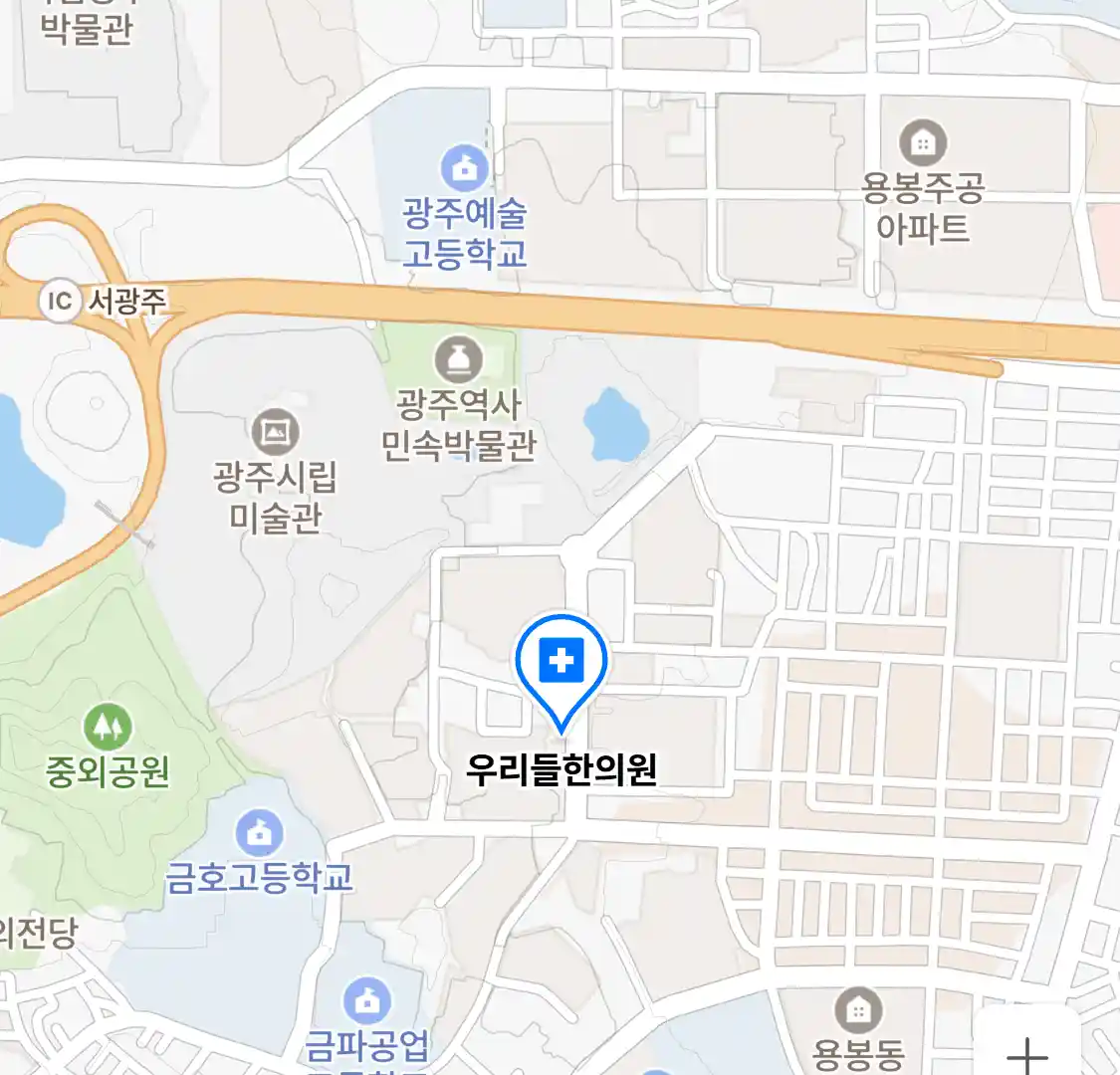The height and width of the screenshot is (1075, 1120).
Task: Select 광주예술고등학교 marker on the map
Action: point(464,168)
